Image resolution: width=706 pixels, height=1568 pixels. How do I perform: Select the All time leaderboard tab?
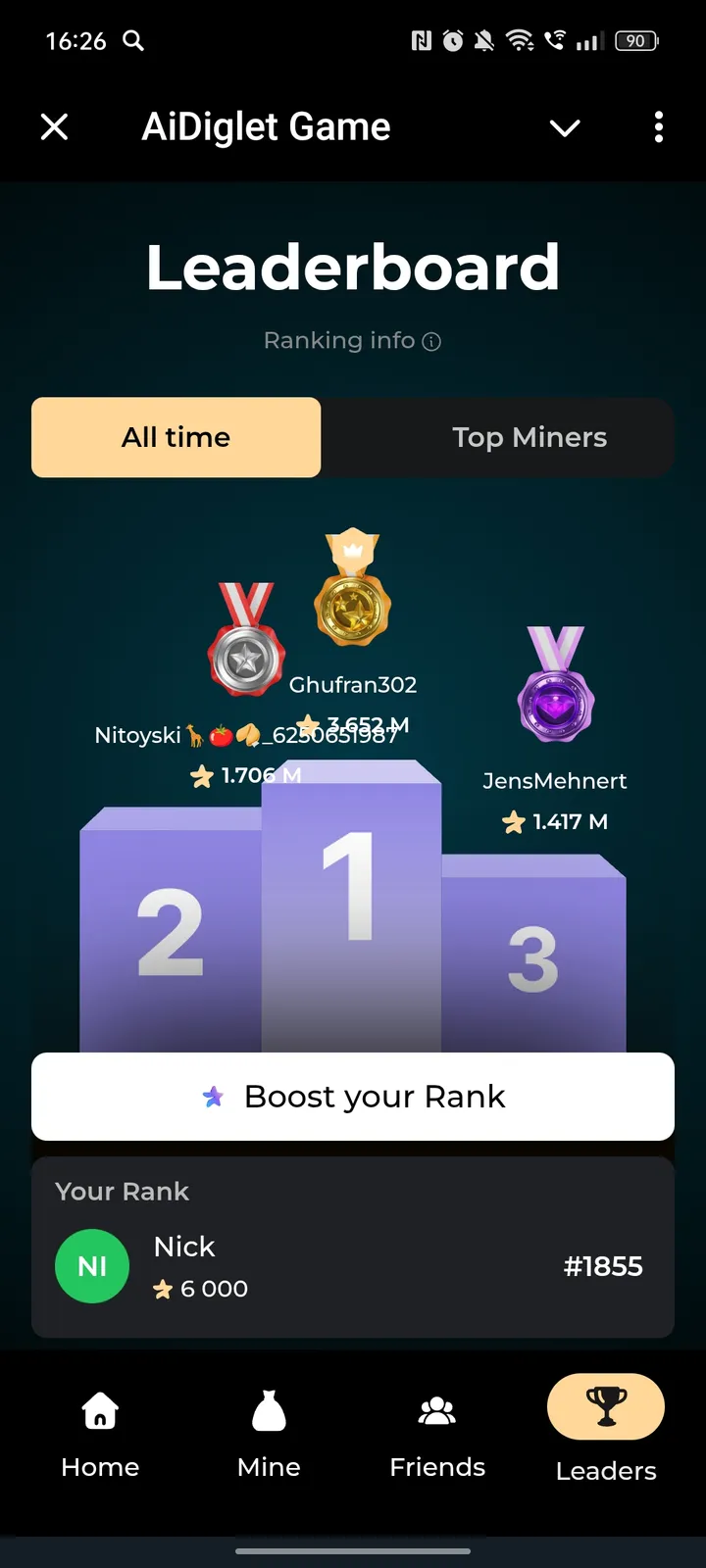(x=176, y=437)
